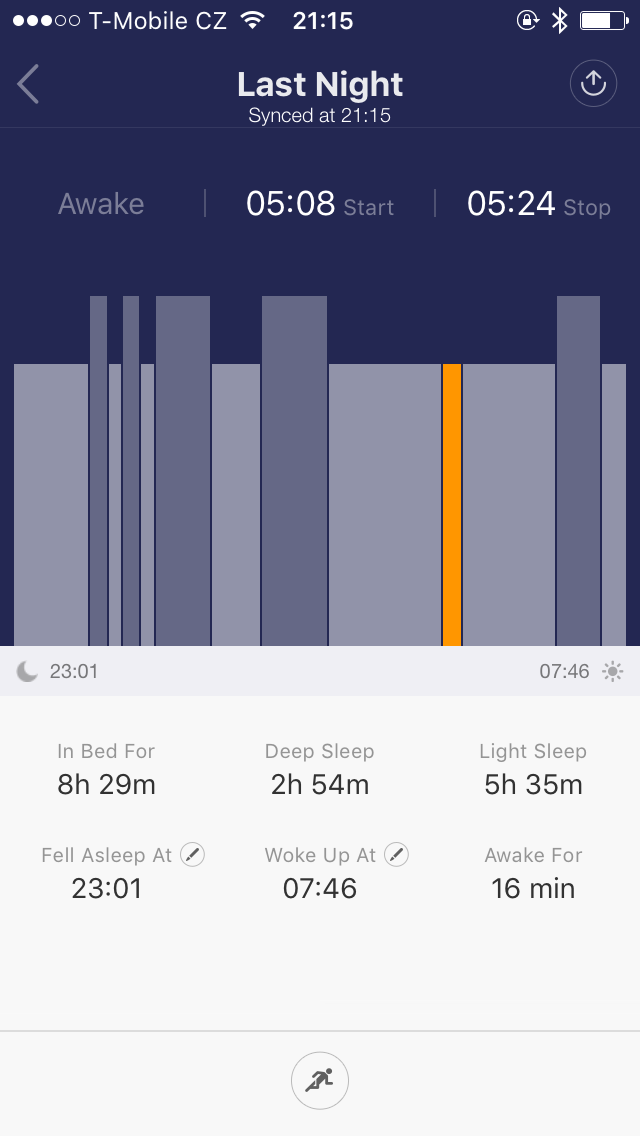The height and width of the screenshot is (1136, 640).
Task: Edit the Woke Up At time
Action: click(x=398, y=855)
